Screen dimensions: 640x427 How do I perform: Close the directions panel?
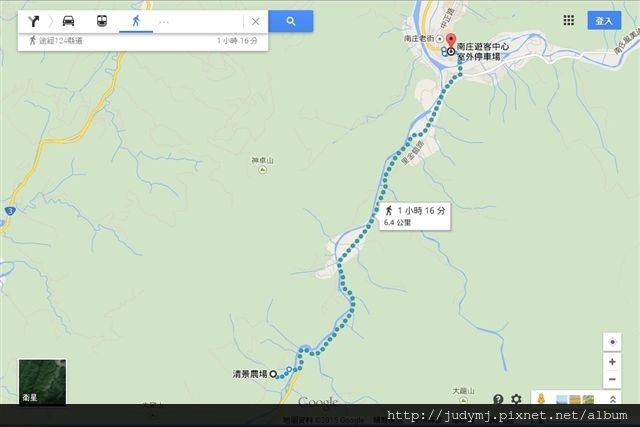click(255, 21)
